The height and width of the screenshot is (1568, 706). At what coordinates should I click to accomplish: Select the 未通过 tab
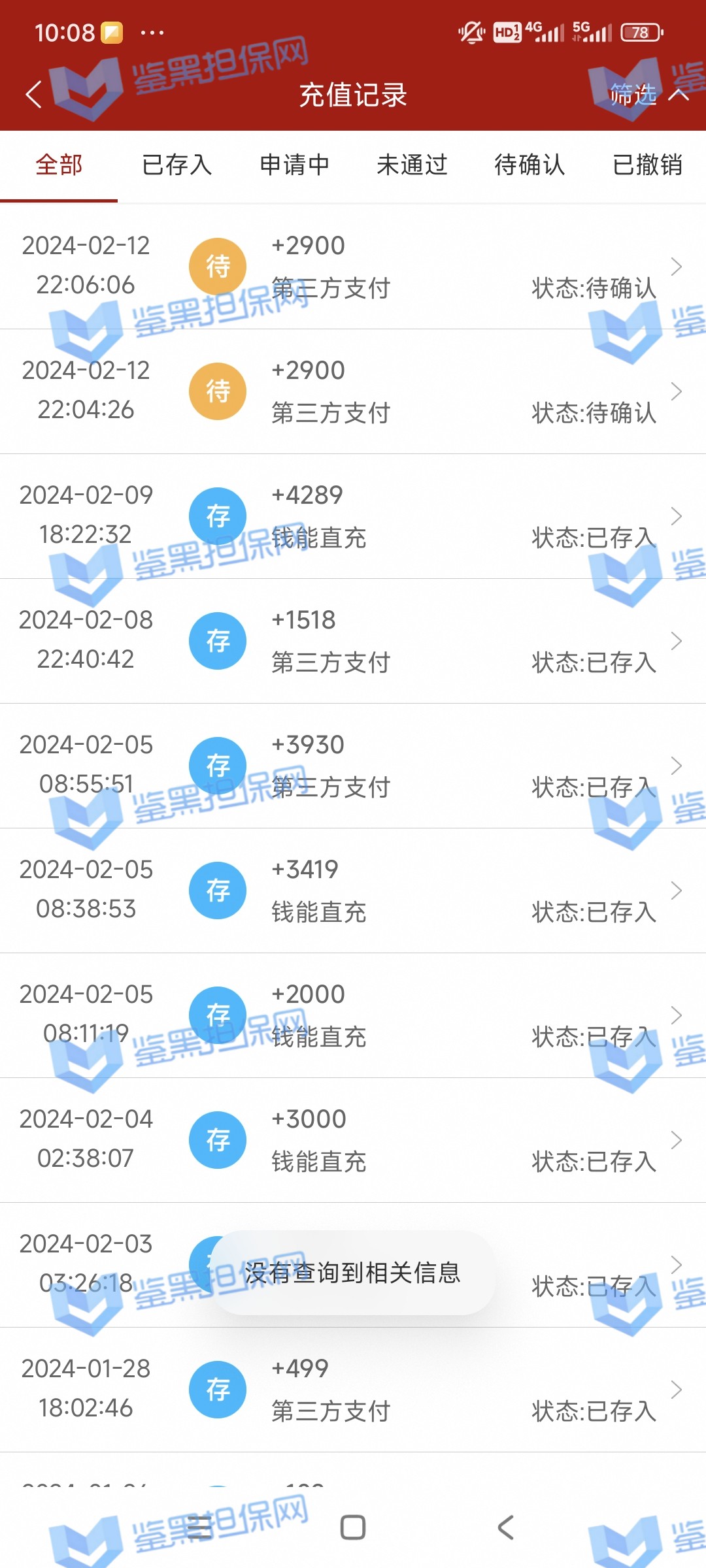(x=412, y=165)
